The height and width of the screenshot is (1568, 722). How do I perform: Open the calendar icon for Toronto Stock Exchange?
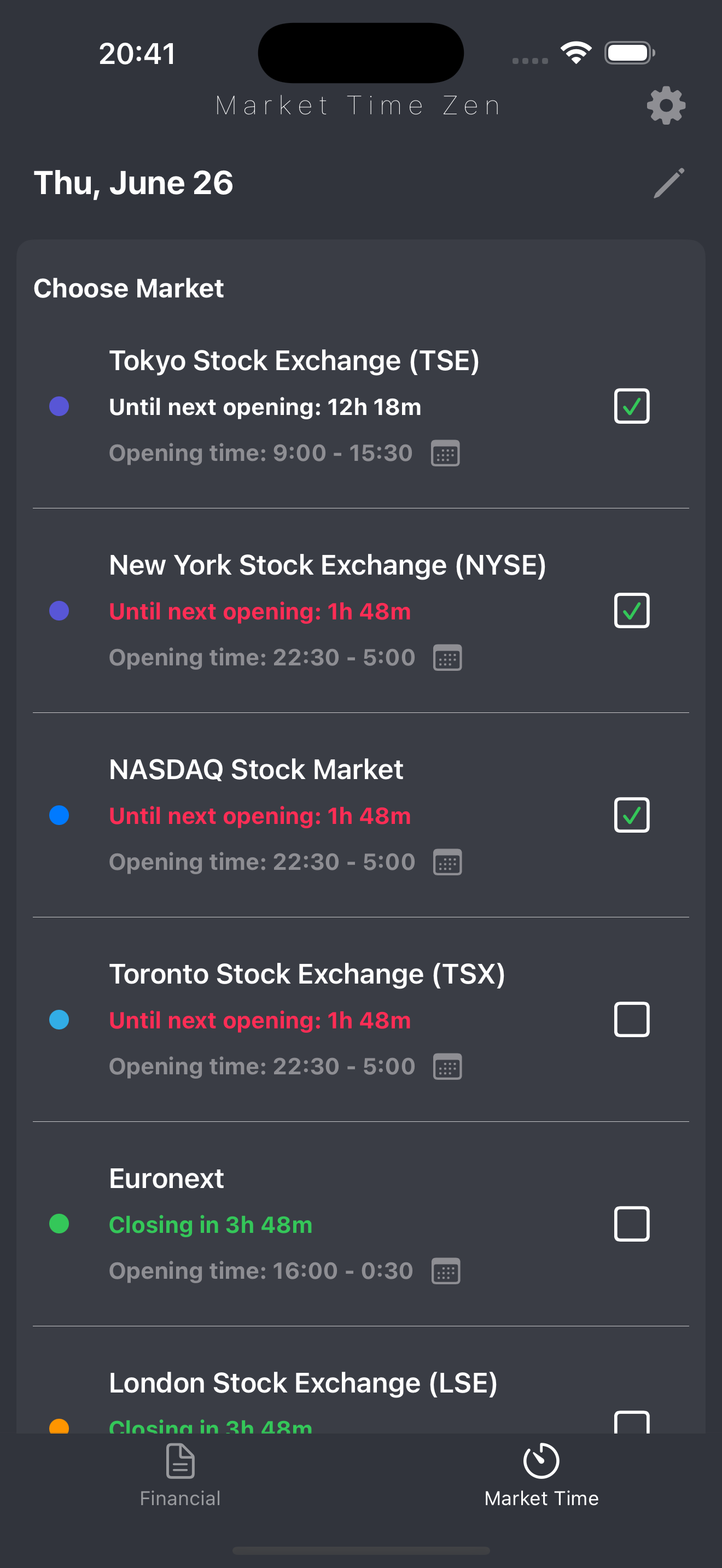coord(447,1067)
